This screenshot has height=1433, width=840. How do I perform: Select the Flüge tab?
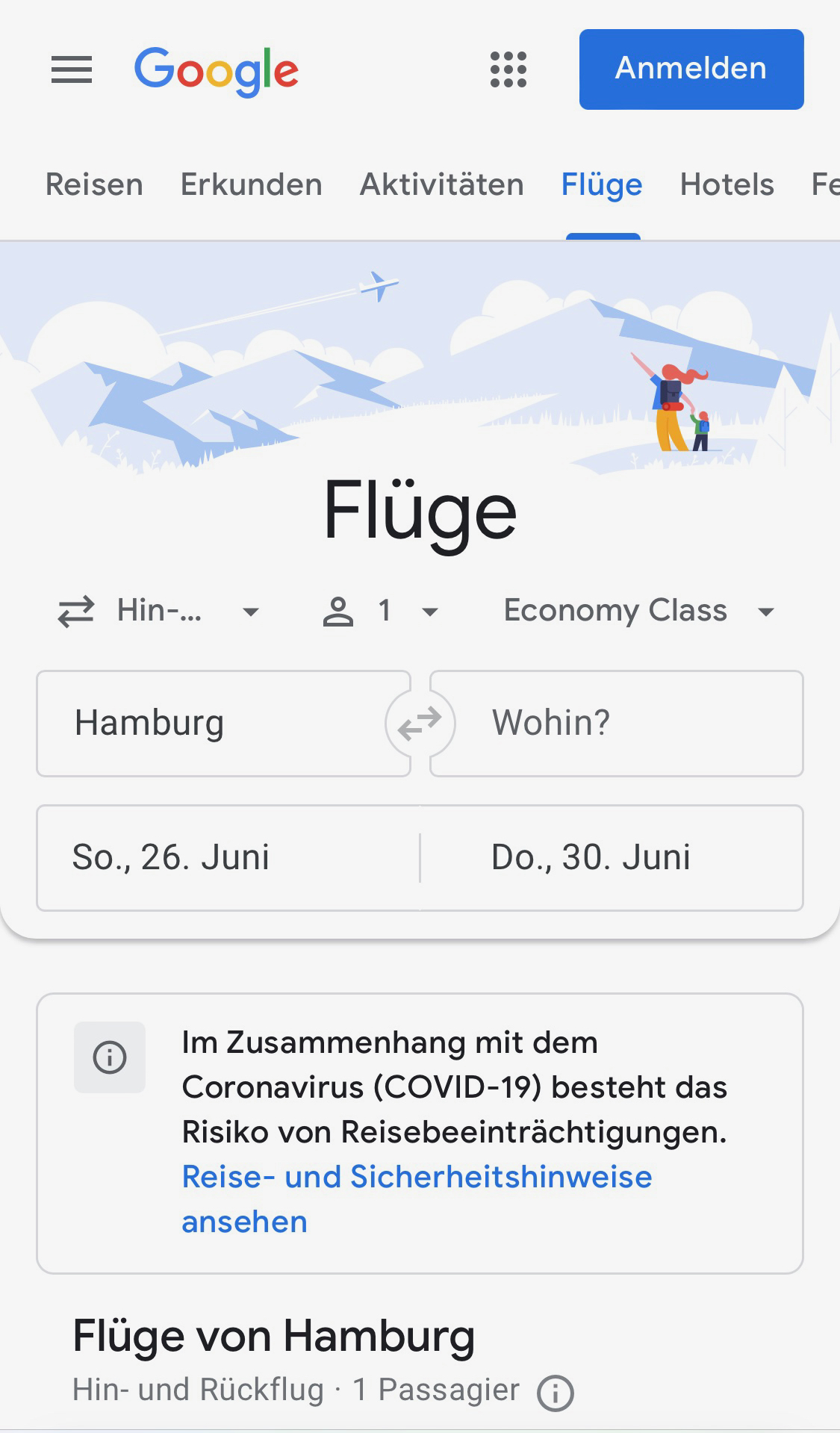coord(602,184)
